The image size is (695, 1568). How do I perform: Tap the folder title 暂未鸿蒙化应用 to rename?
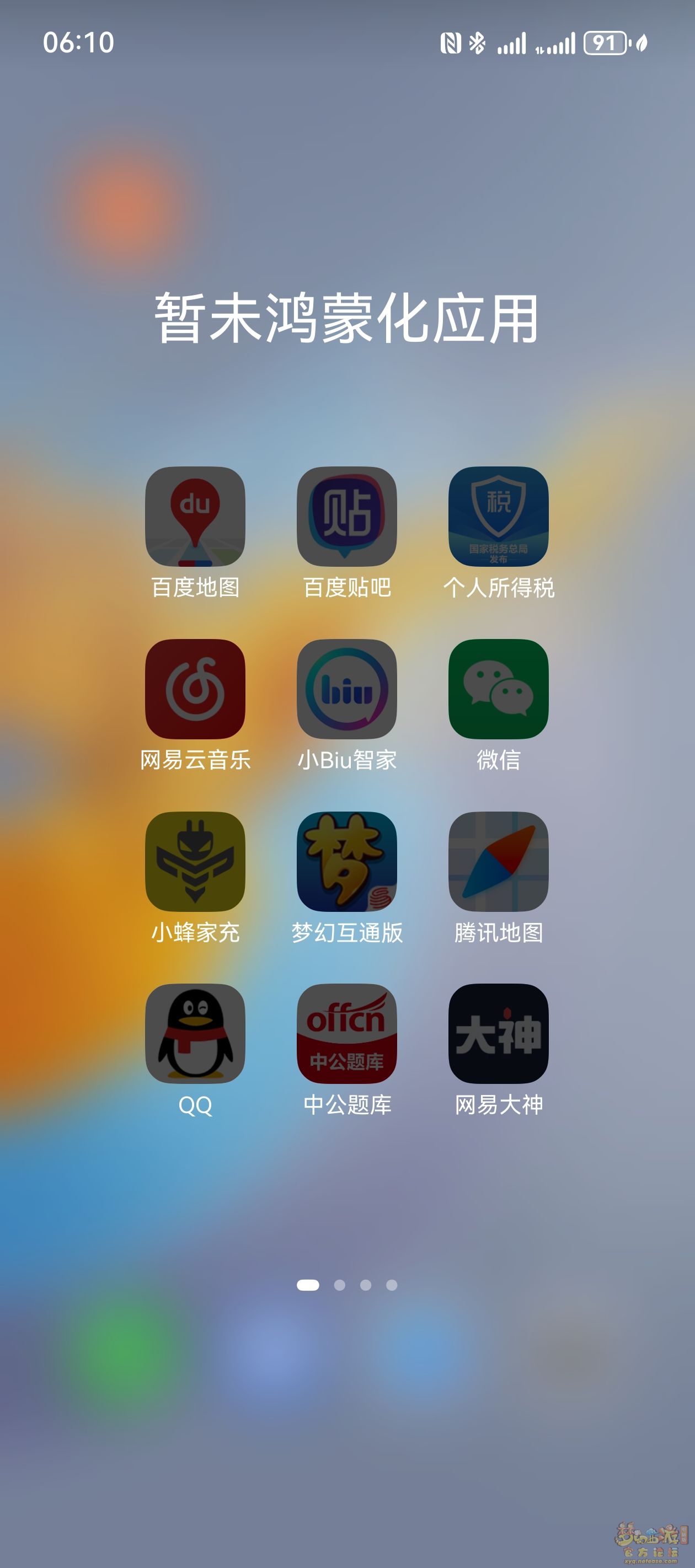click(x=346, y=318)
